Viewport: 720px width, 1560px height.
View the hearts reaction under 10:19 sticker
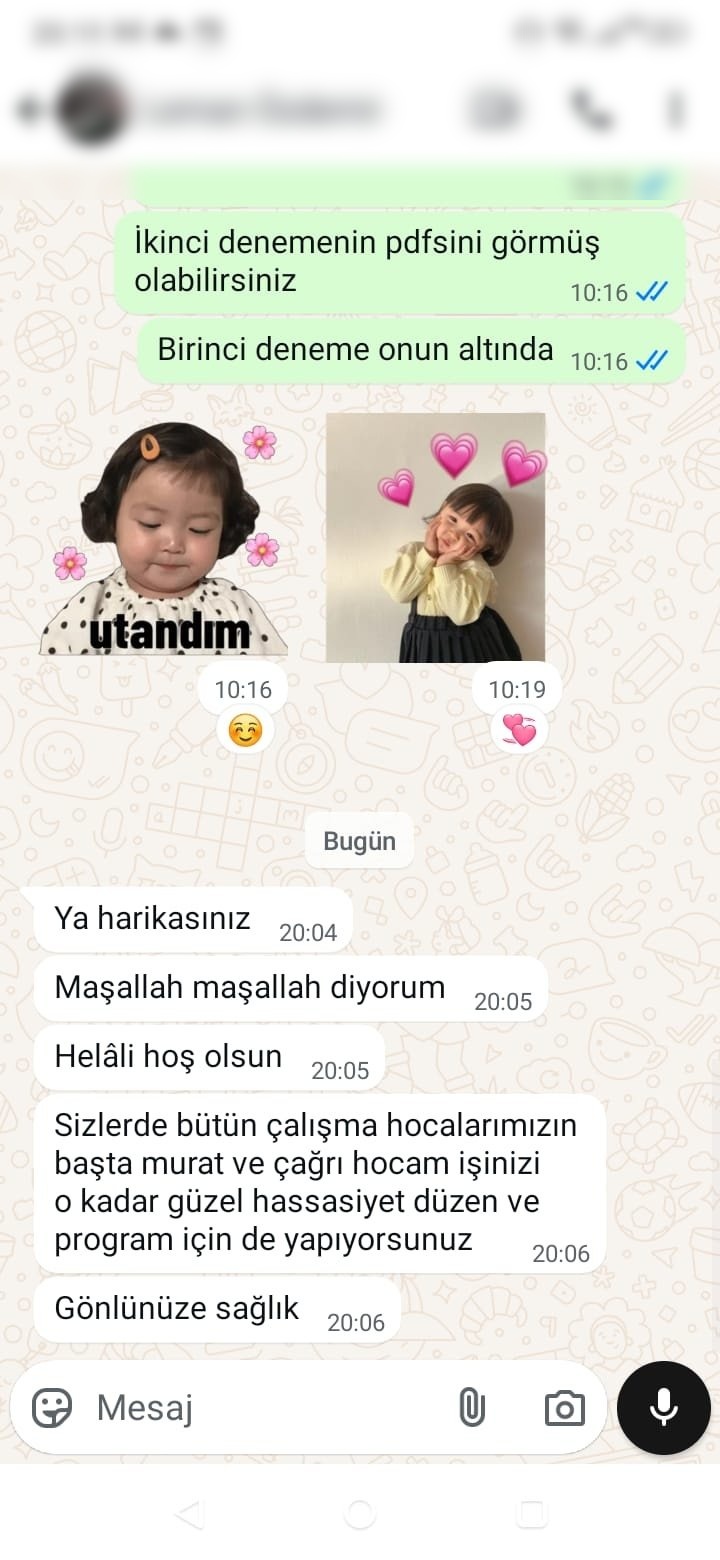pyautogui.click(x=518, y=732)
